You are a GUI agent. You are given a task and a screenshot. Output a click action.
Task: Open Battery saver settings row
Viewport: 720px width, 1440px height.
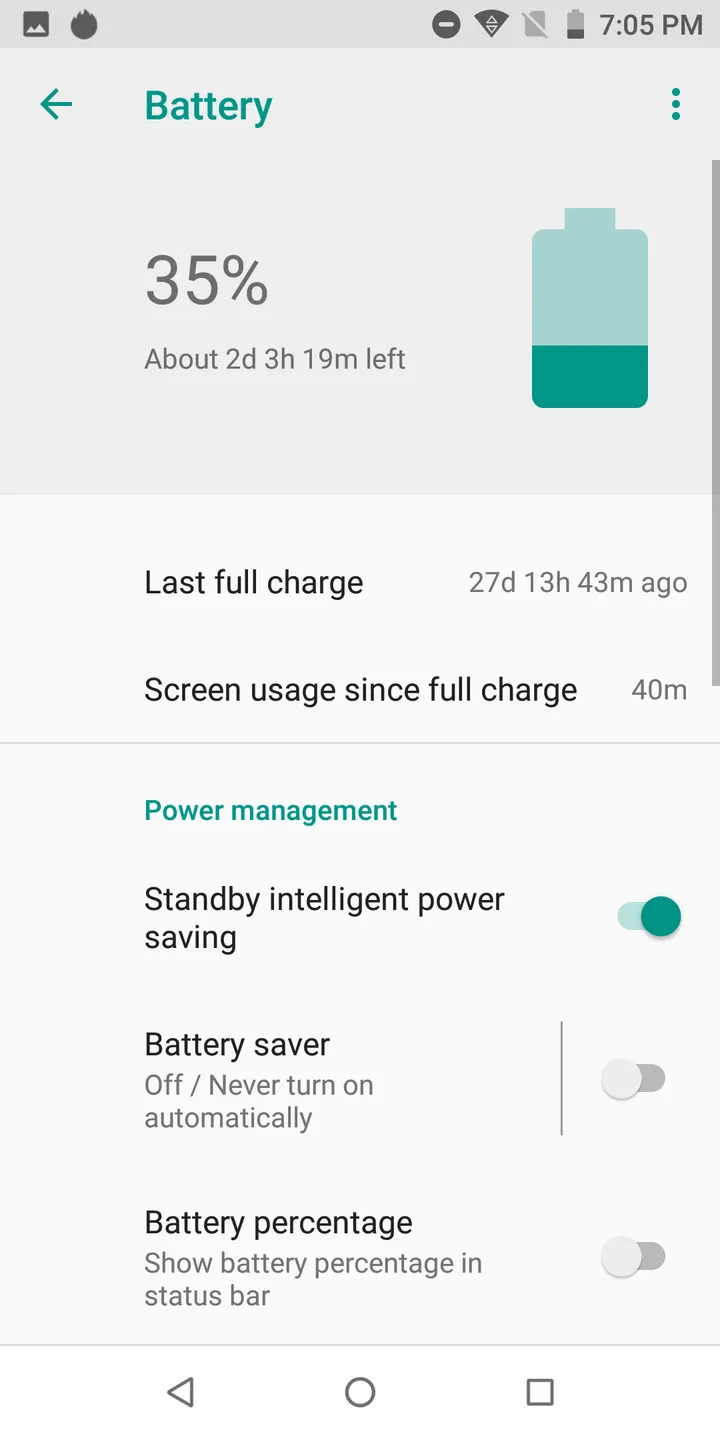[300, 1078]
